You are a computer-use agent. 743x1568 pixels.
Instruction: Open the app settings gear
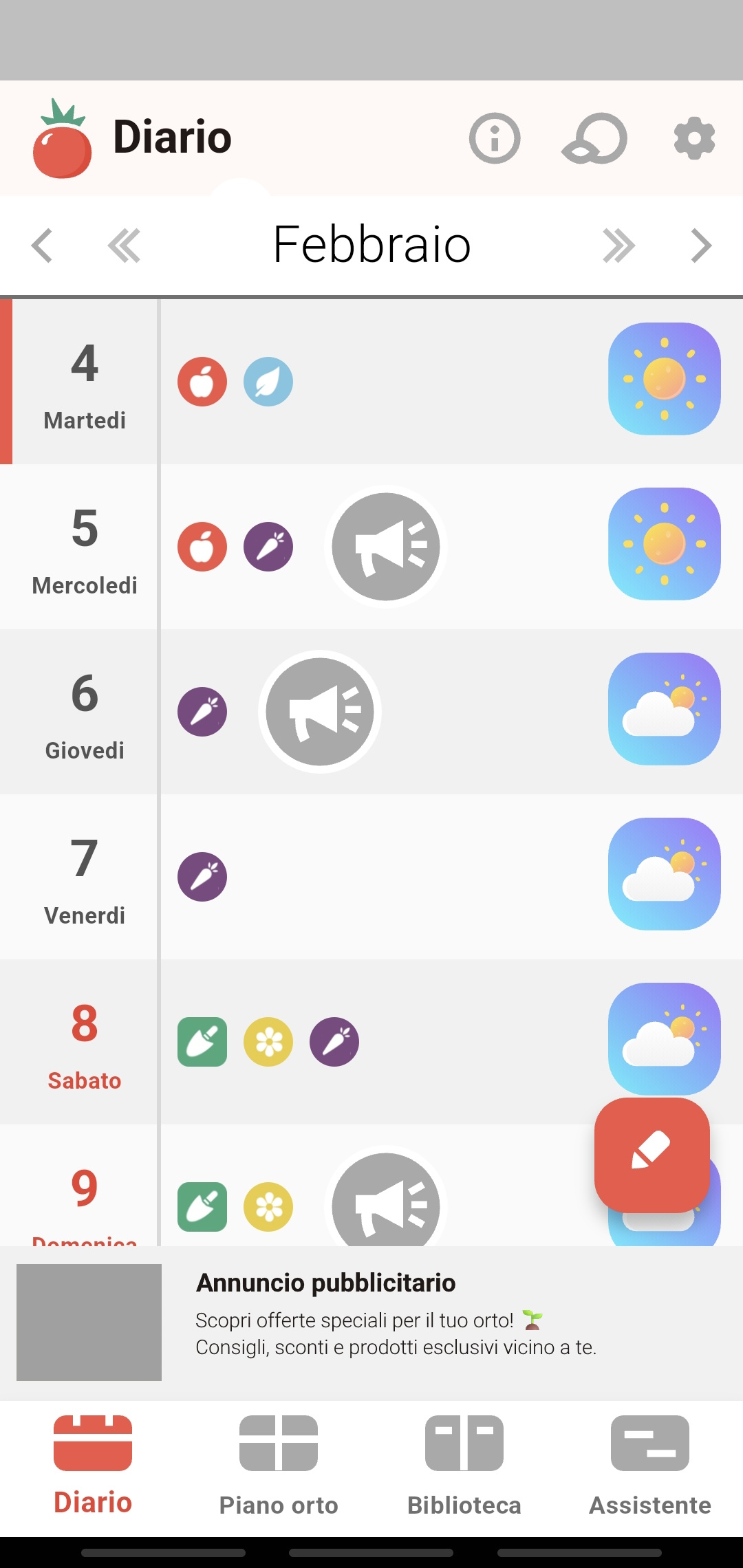point(693,138)
